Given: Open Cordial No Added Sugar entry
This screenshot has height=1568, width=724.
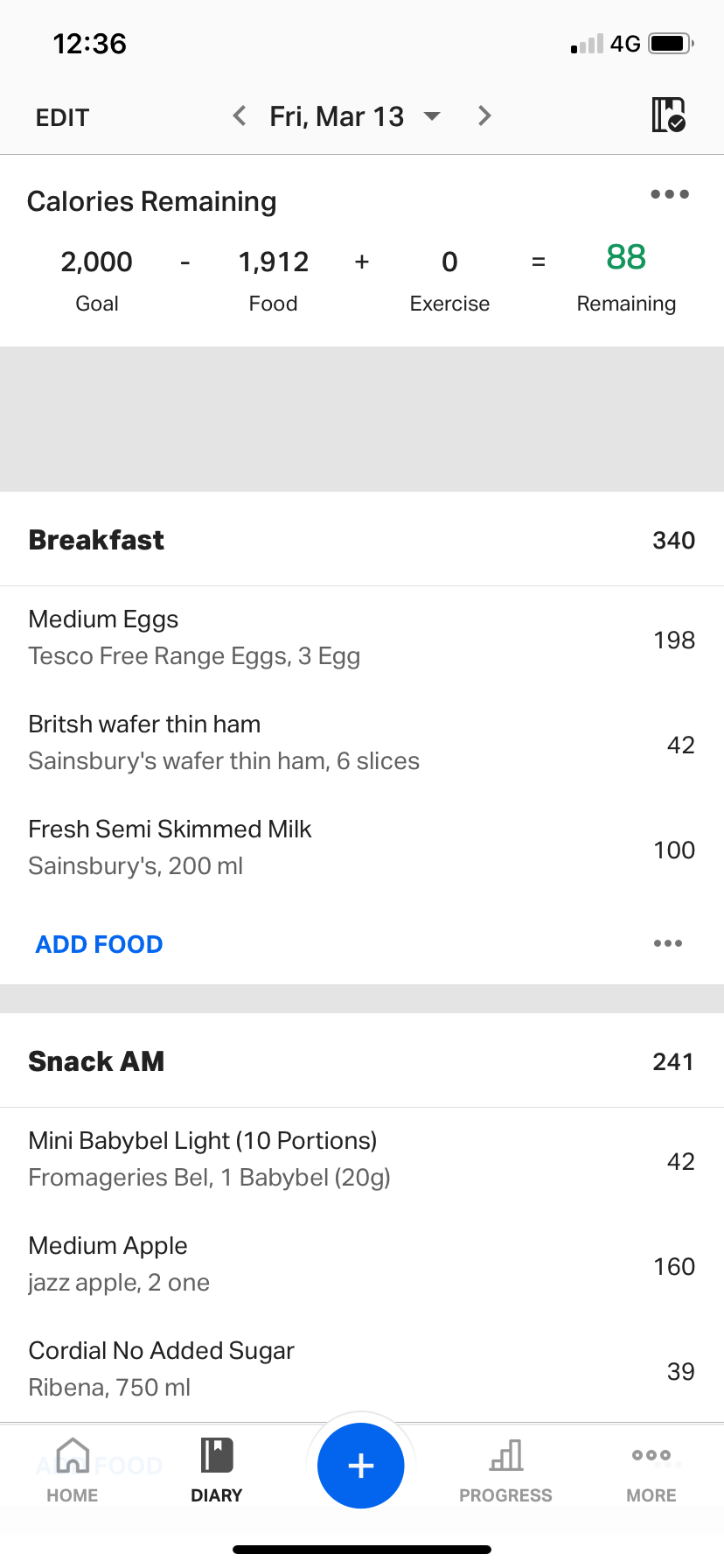Looking at the screenshot, I should point(362,1370).
